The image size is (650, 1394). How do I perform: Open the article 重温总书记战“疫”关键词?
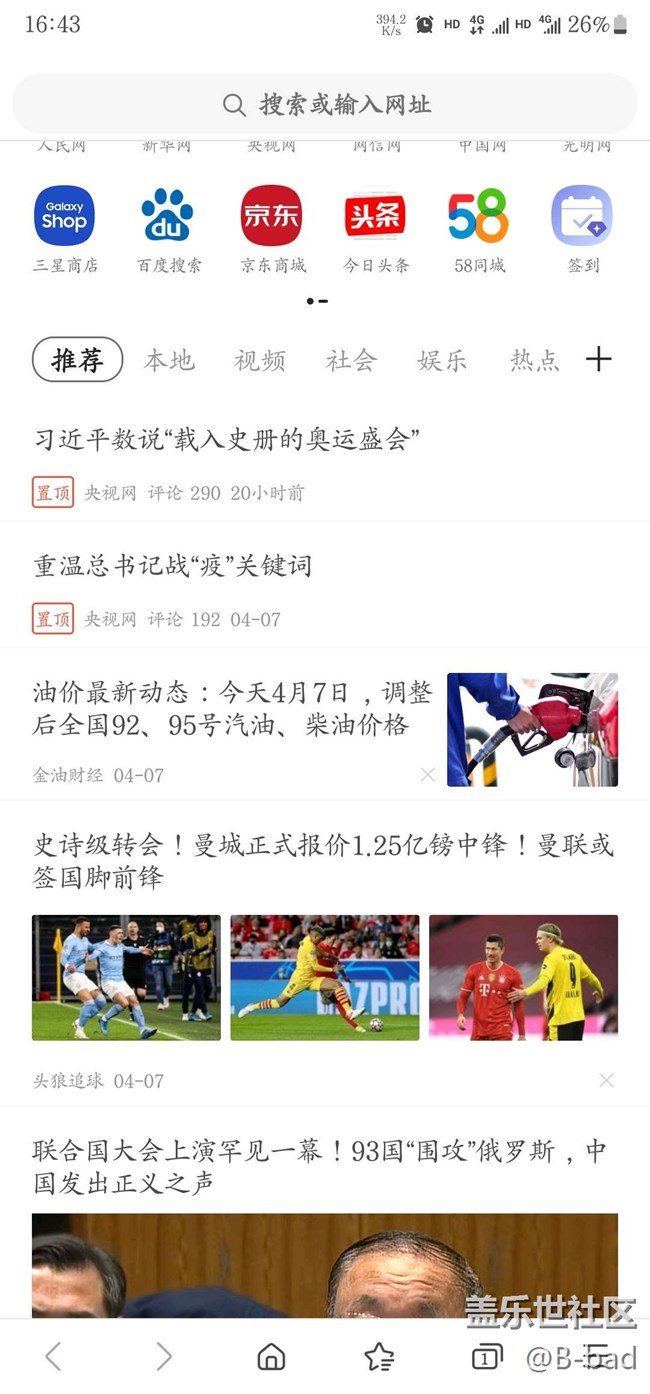(173, 566)
